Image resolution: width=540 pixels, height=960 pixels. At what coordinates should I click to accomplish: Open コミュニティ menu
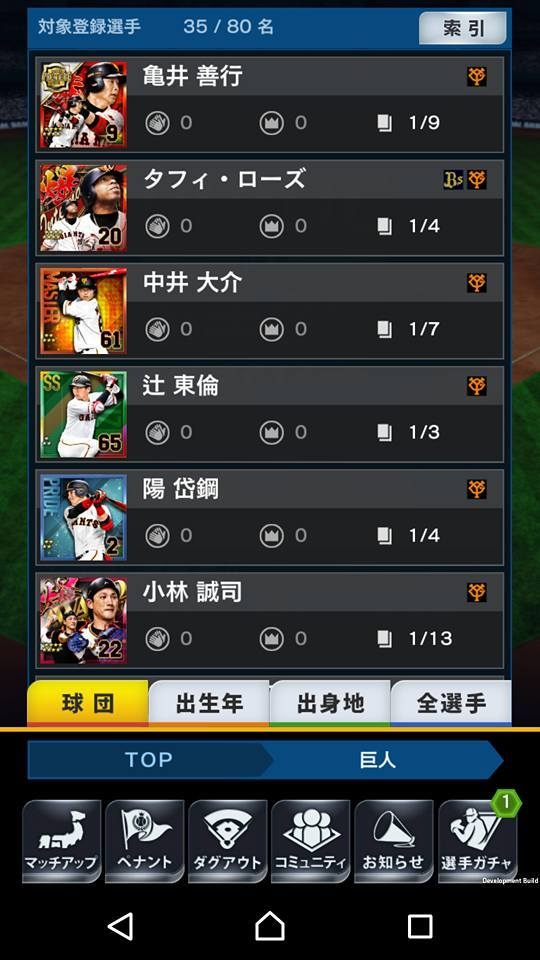(x=310, y=841)
